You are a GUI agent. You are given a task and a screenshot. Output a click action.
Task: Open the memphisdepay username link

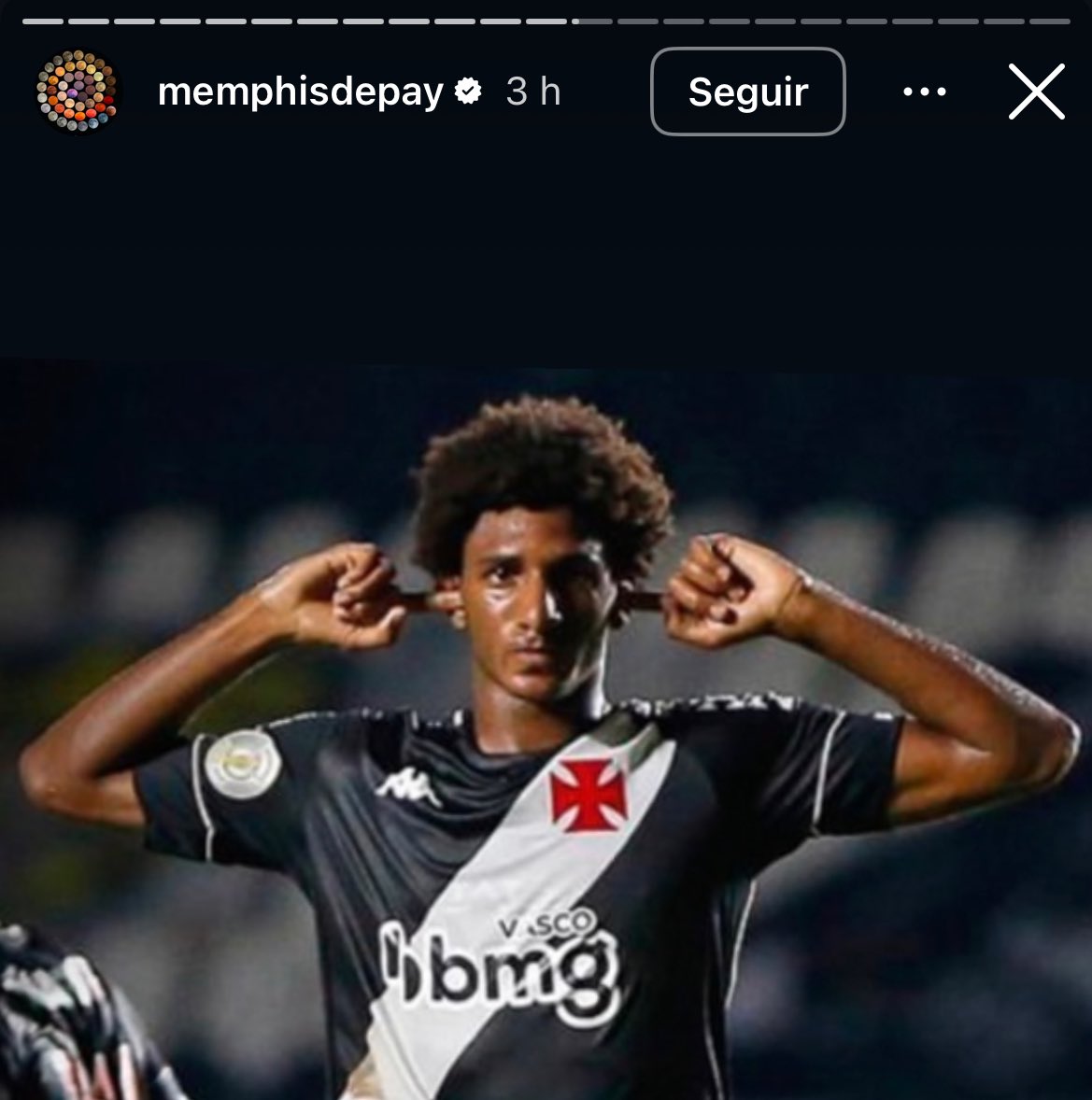click(x=300, y=92)
